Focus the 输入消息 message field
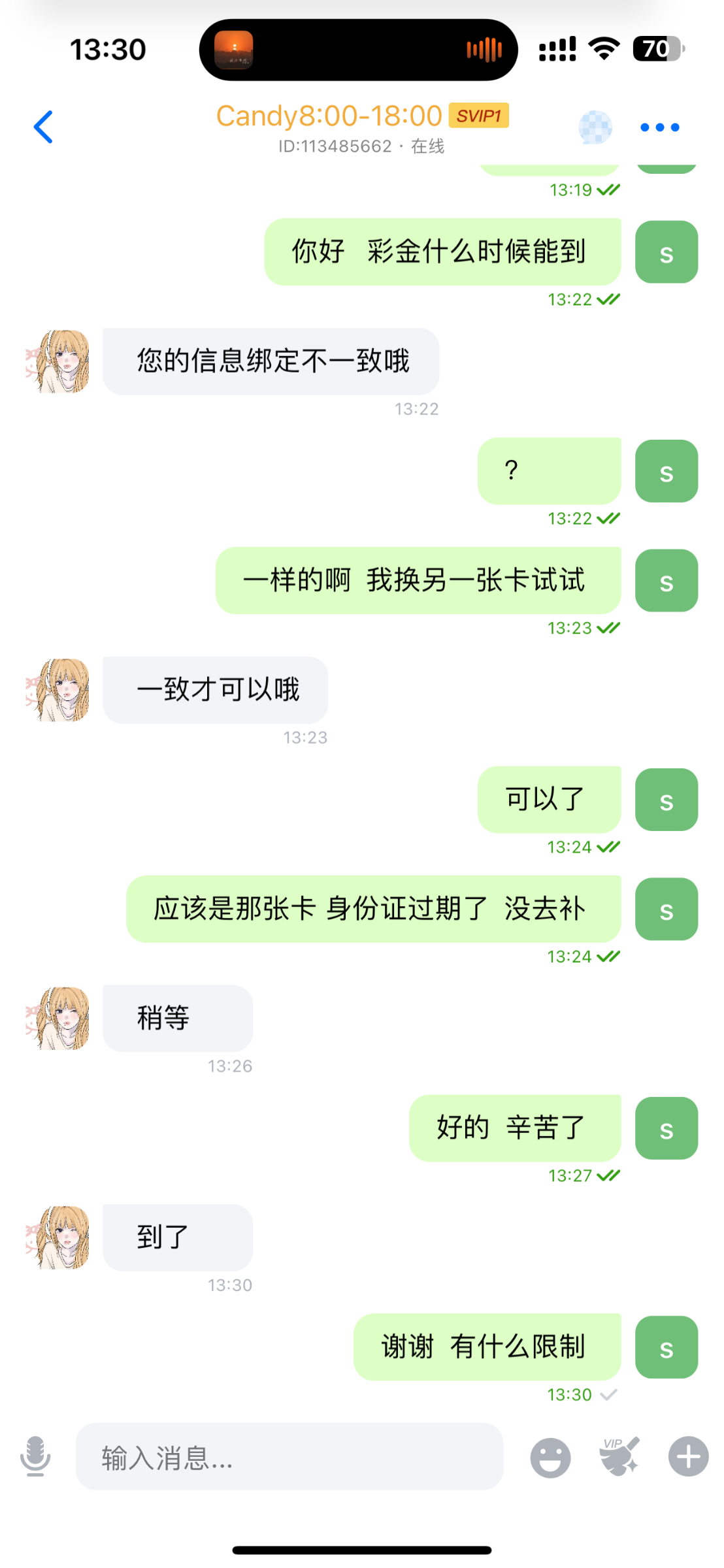The image size is (724, 1568). pos(289,1457)
